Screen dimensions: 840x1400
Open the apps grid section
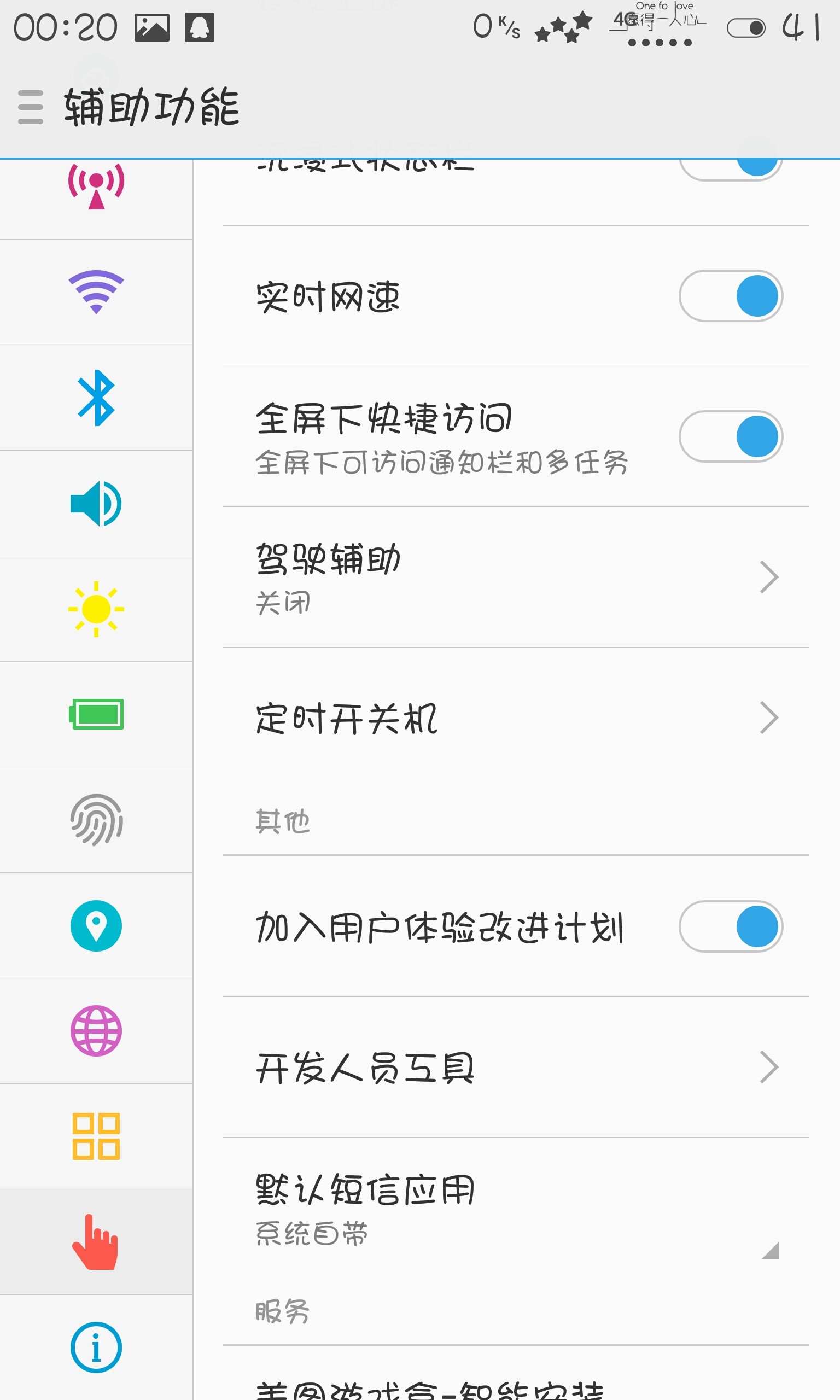tap(96, 1136)
